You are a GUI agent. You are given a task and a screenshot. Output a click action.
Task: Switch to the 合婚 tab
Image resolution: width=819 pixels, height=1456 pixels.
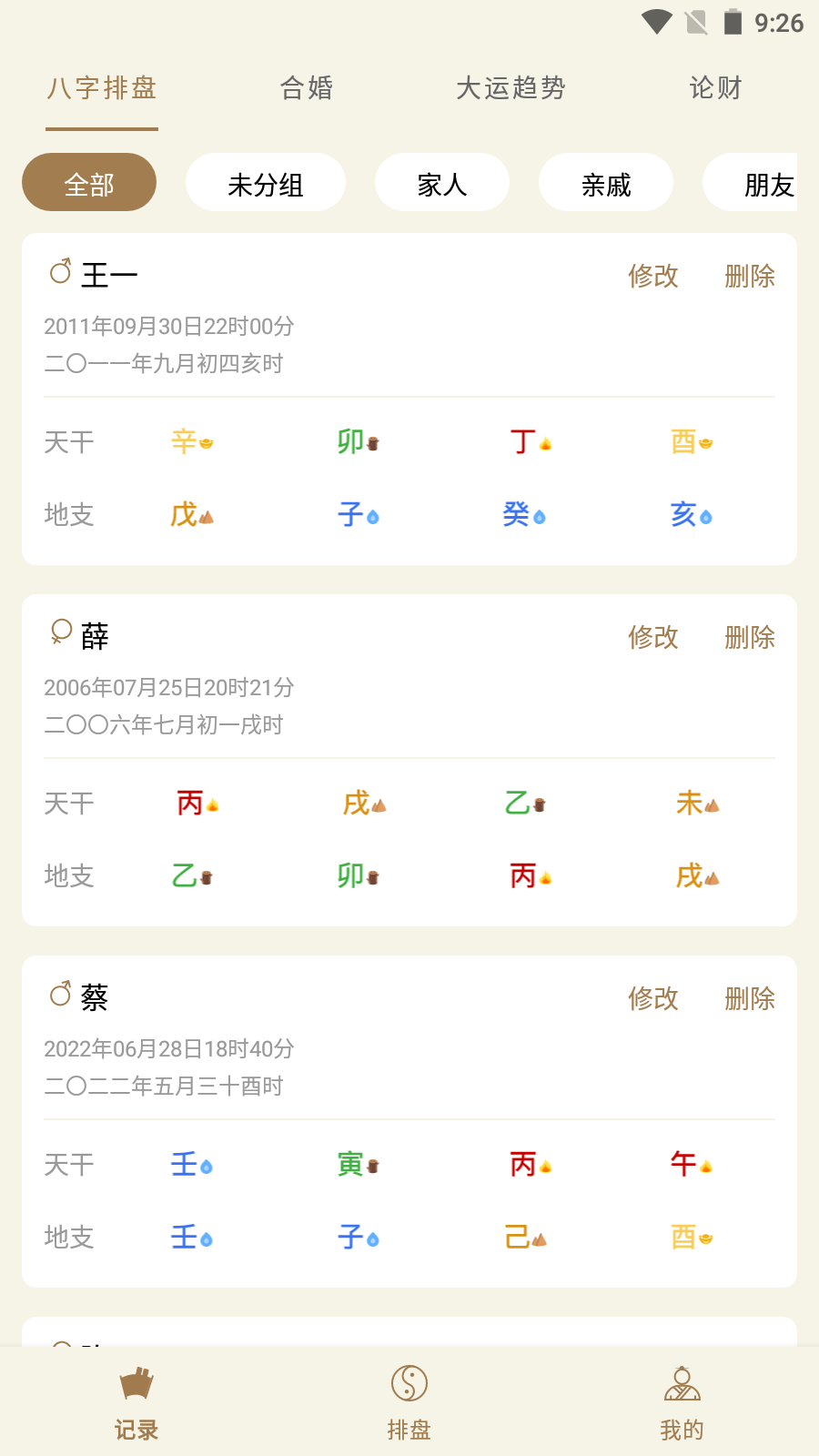tap(307, 88)
